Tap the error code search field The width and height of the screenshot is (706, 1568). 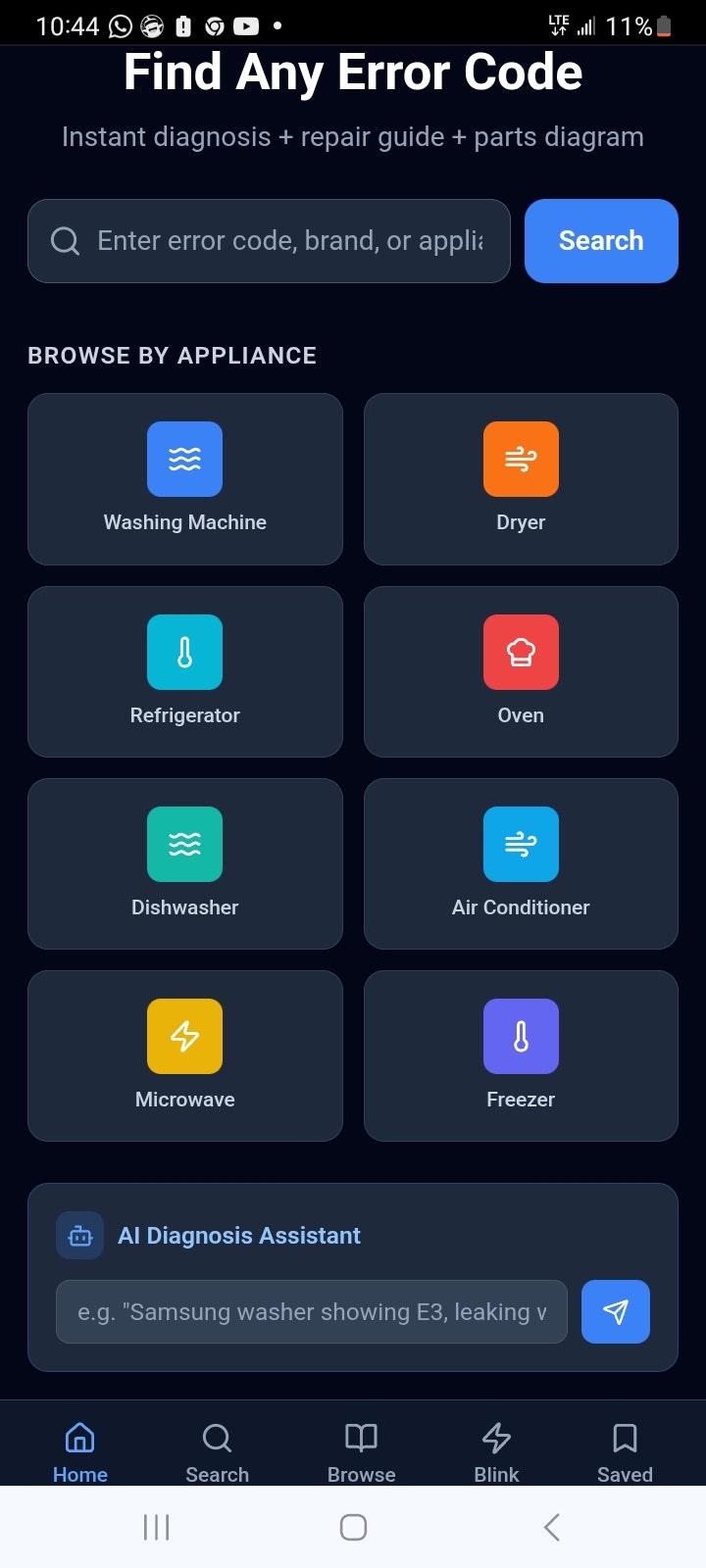click(269, 241)
